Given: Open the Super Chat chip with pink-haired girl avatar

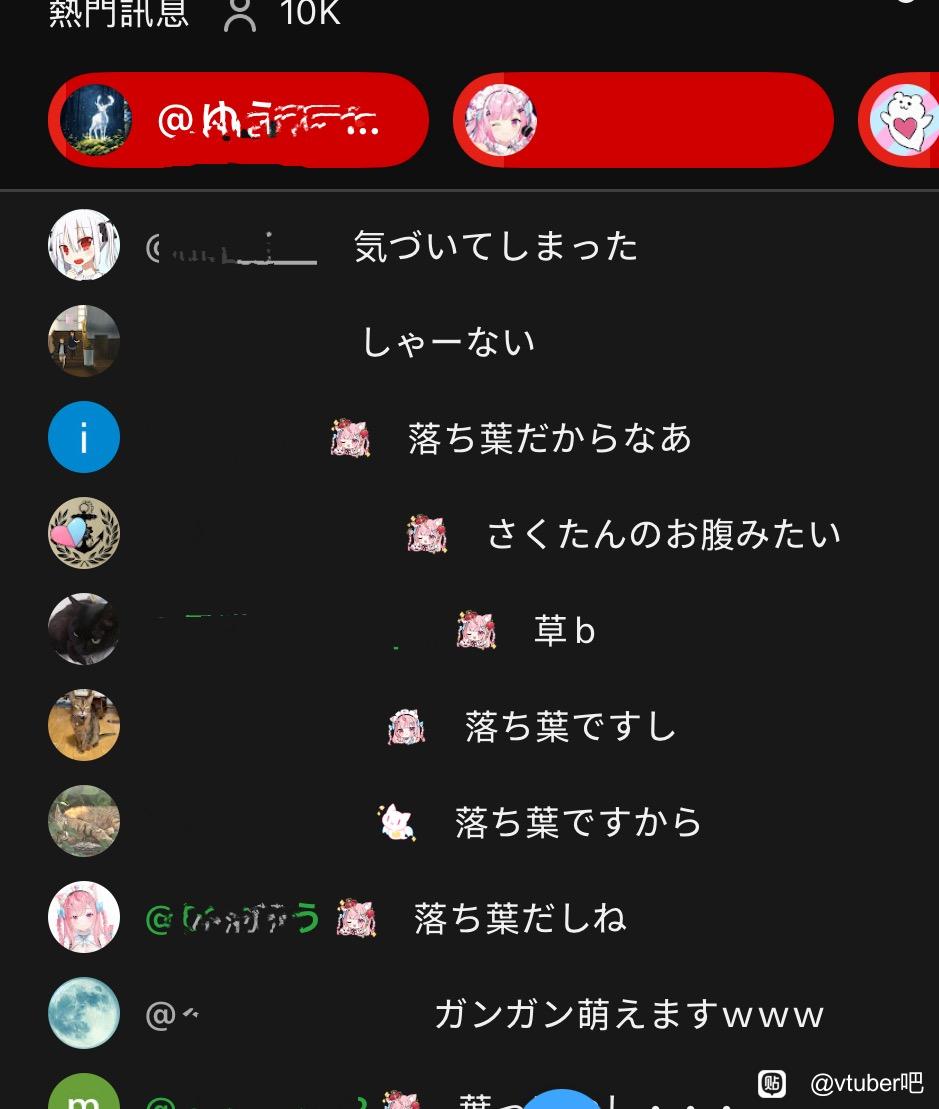Looking at the screenshot, I should click(642, 120).
